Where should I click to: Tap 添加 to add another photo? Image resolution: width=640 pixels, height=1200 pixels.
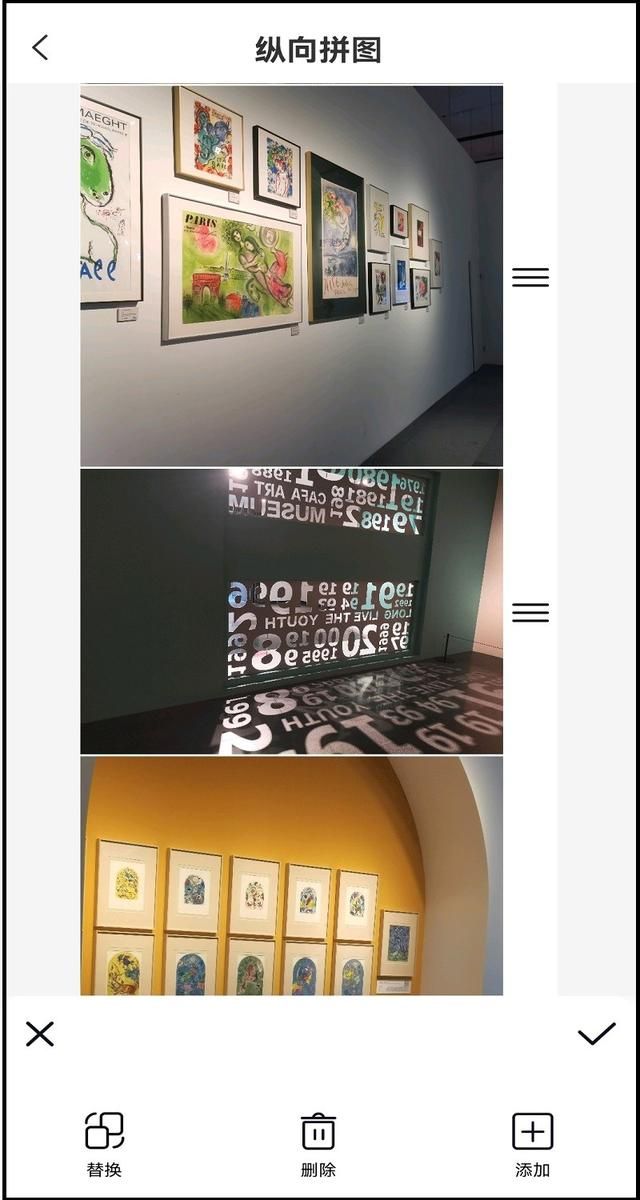pos(532,1143)
